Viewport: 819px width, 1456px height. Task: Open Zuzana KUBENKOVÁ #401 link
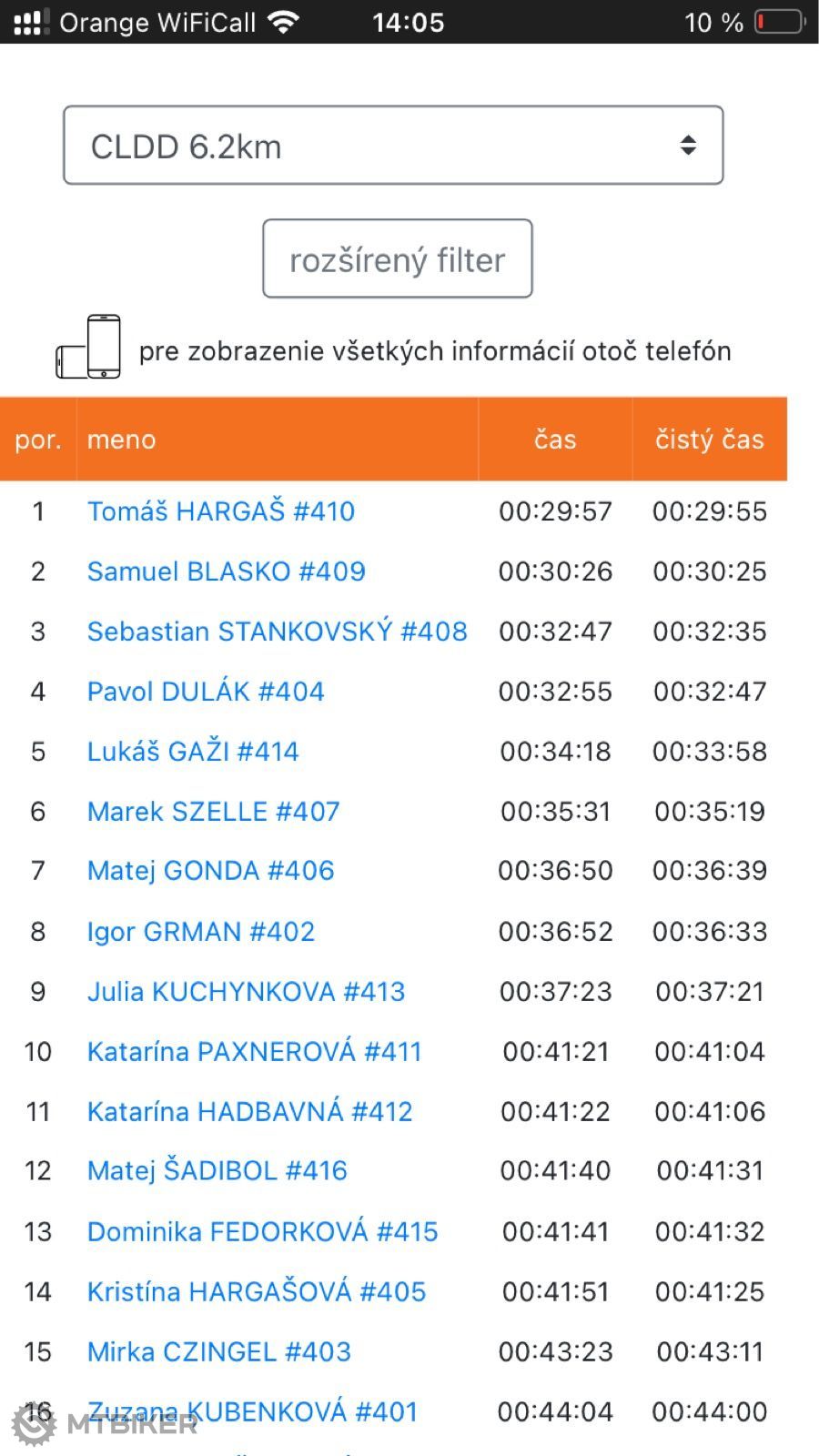click(x=253, y=1412)
